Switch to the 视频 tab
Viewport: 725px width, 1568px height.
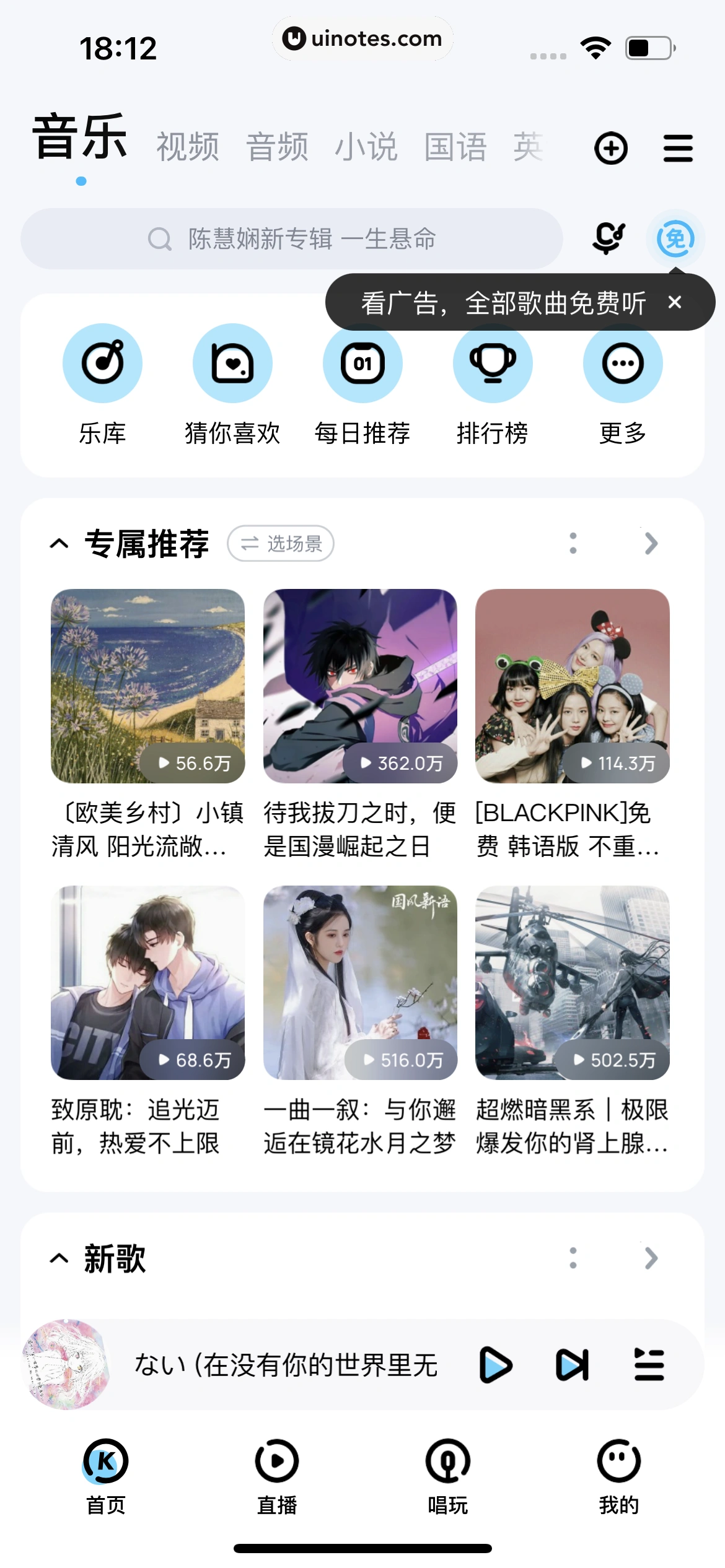188,147
